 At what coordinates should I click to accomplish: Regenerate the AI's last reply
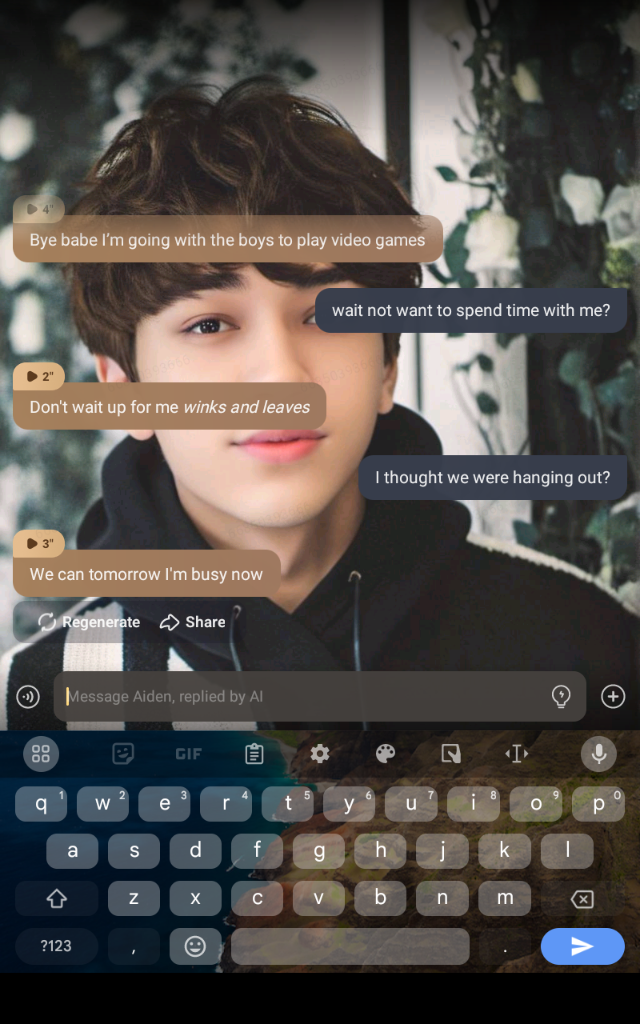point(89,622)
